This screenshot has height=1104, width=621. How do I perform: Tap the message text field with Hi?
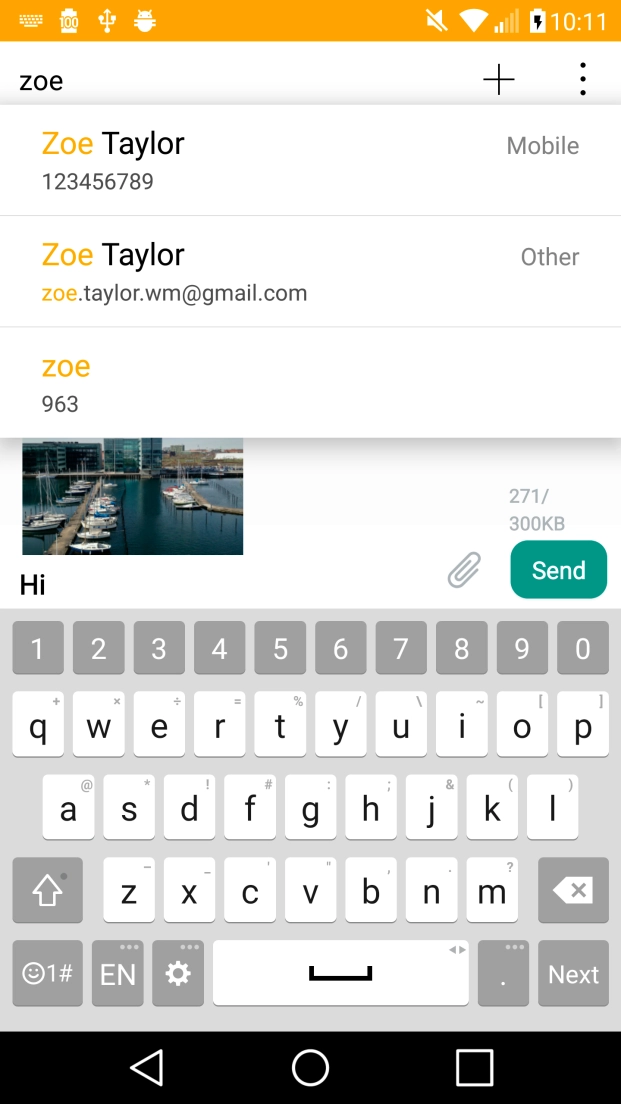point(220,584)
